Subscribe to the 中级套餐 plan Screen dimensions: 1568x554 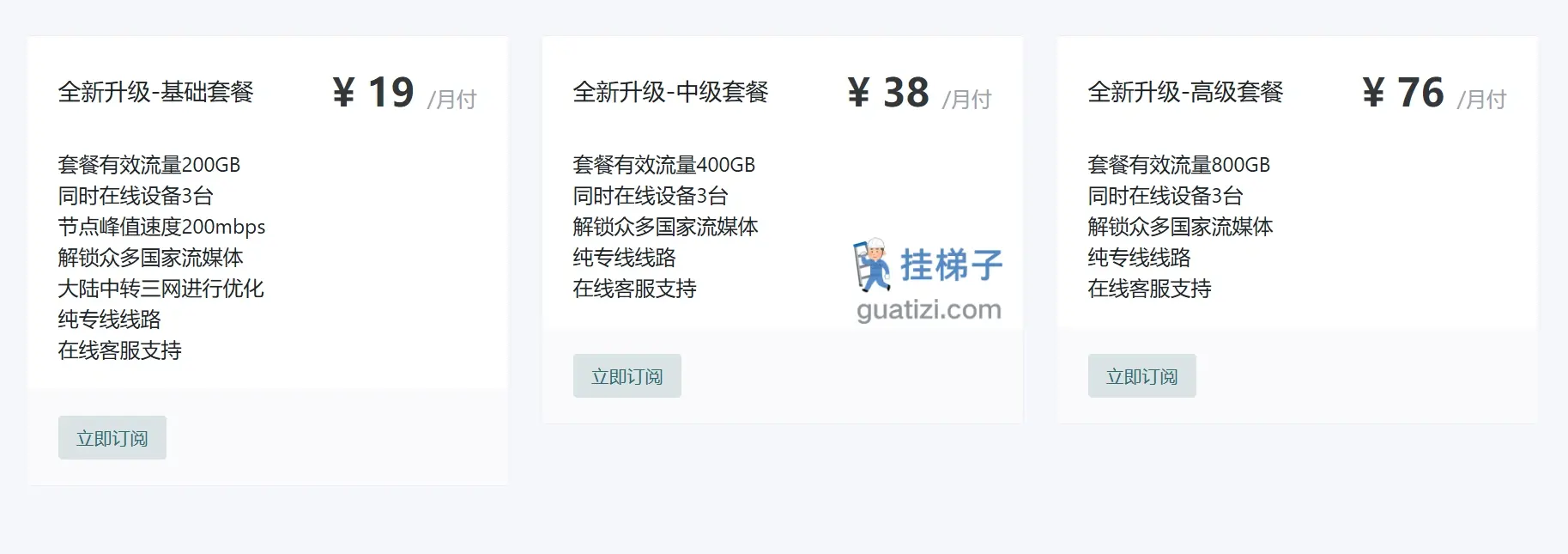tap(627, 376)
